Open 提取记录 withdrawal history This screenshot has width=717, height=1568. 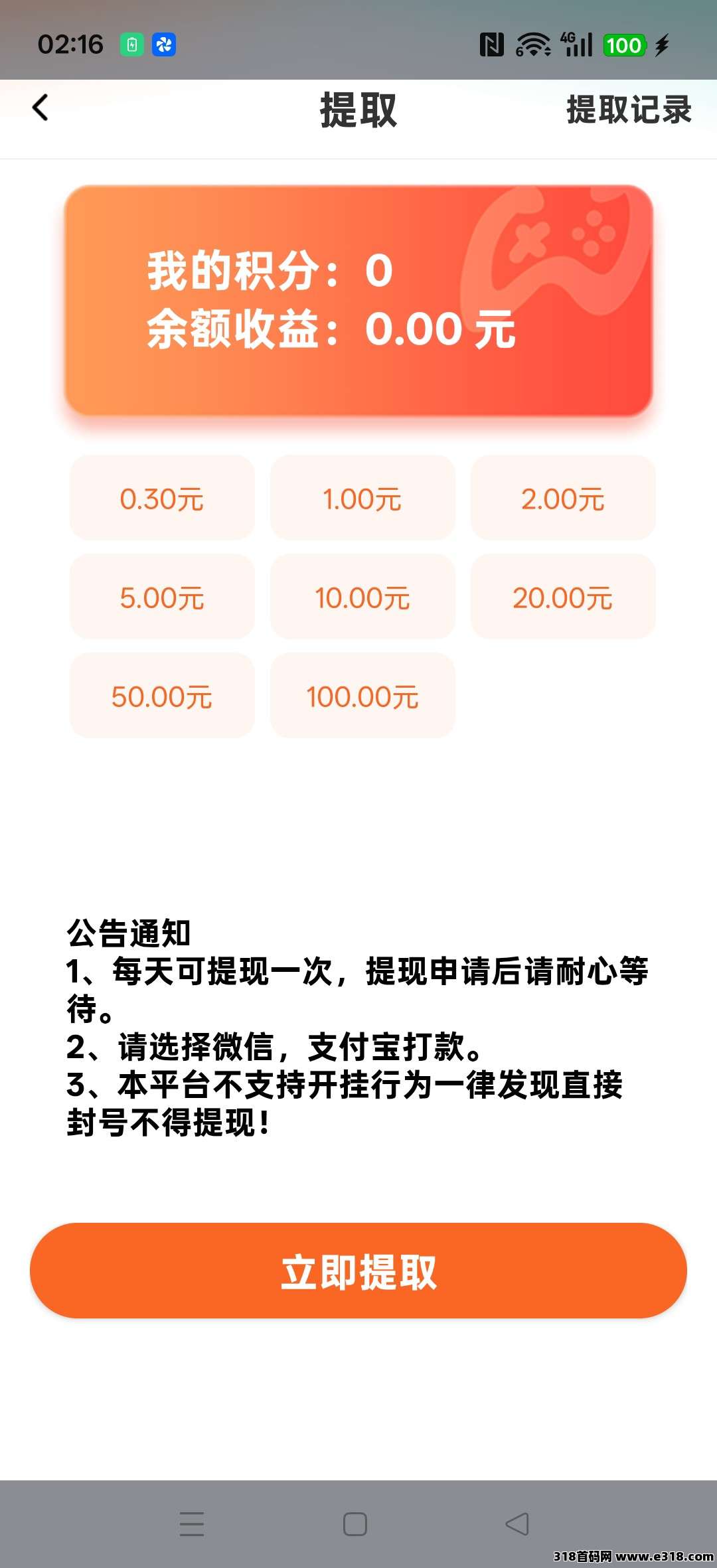[x=628, y=110]
